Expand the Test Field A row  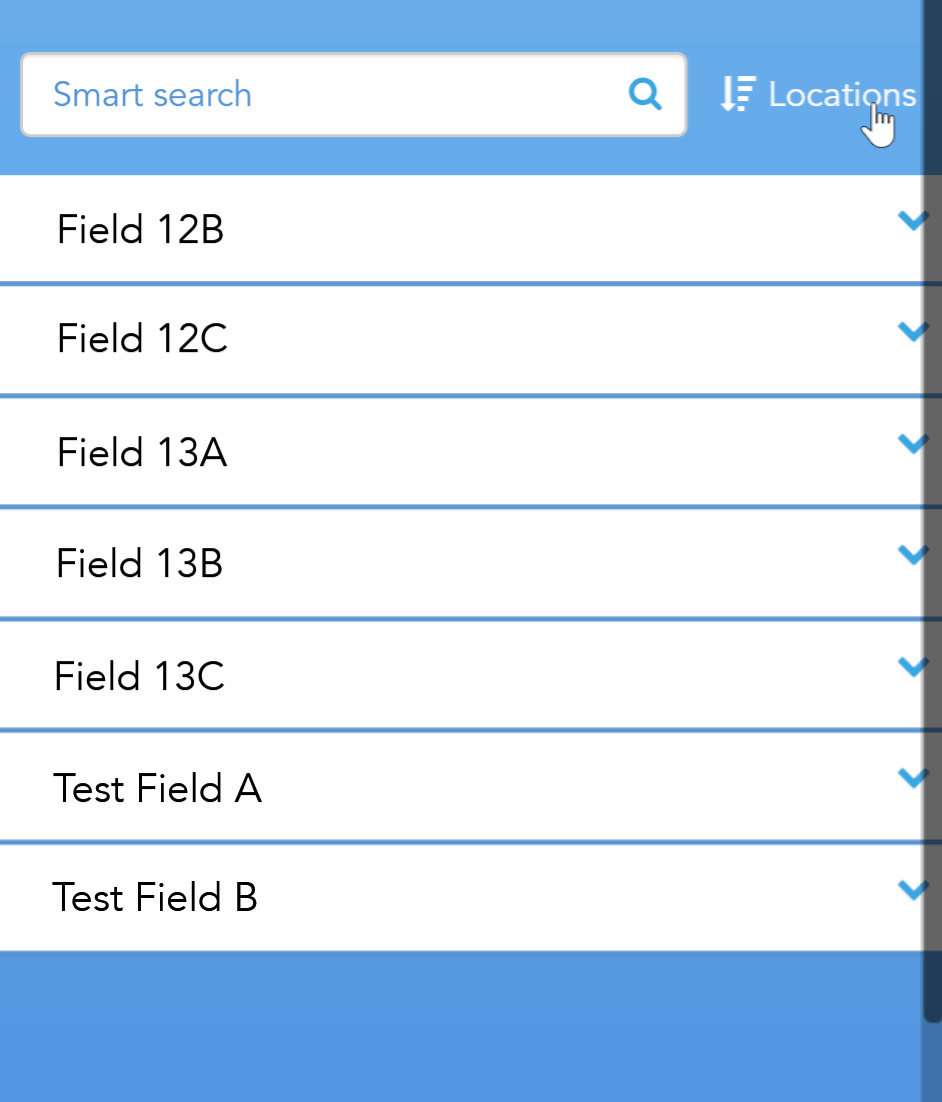click(911, 777)
